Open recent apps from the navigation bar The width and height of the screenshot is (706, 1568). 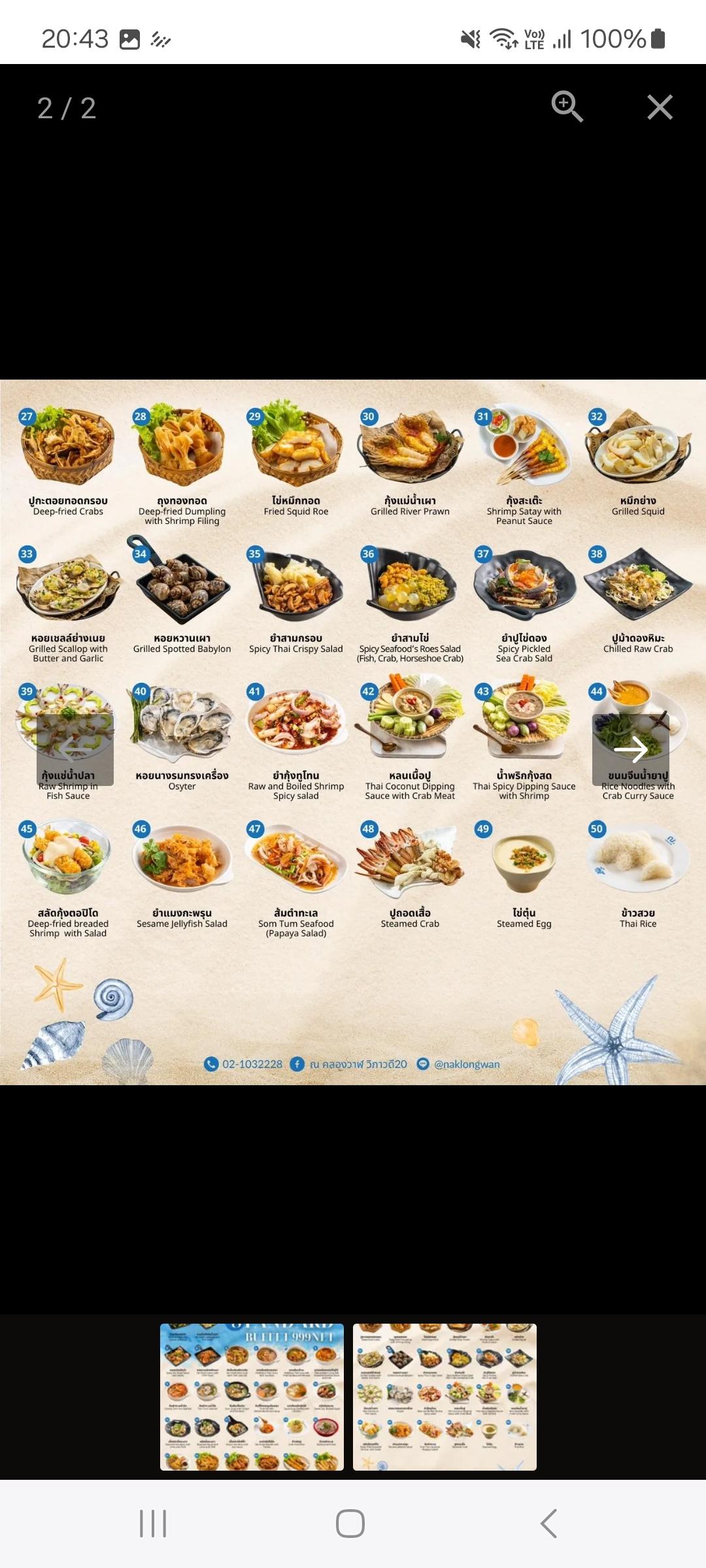153,1524
